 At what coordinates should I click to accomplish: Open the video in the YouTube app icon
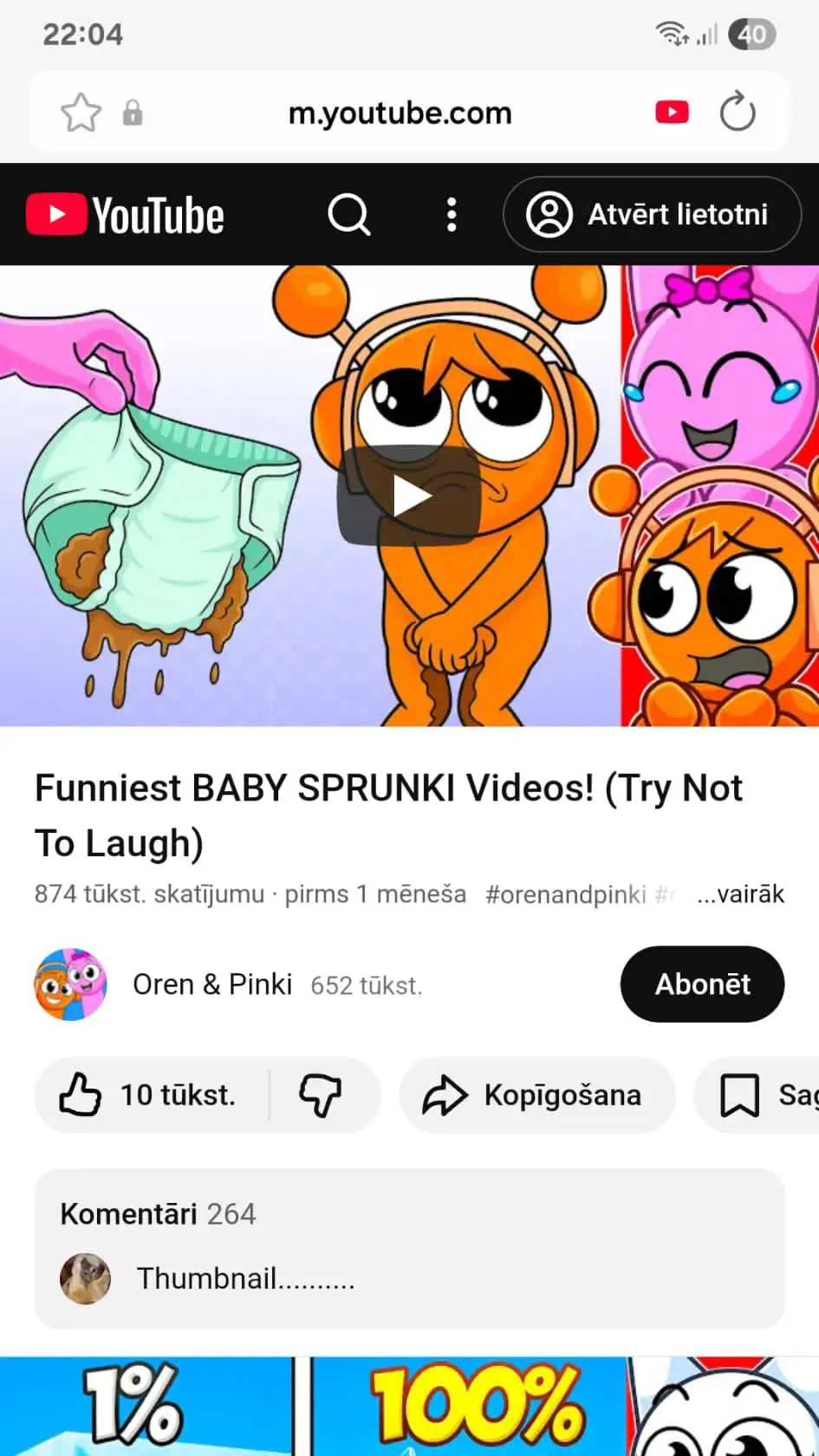(672, 113)
